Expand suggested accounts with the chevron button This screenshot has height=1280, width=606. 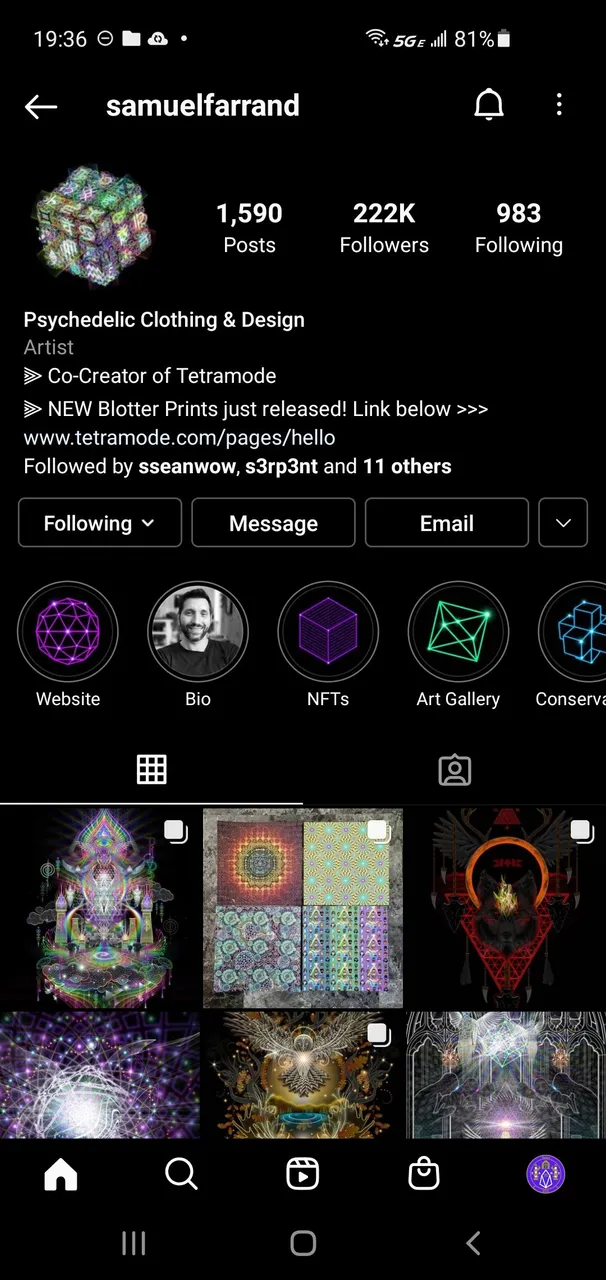(x=563, y=523)
